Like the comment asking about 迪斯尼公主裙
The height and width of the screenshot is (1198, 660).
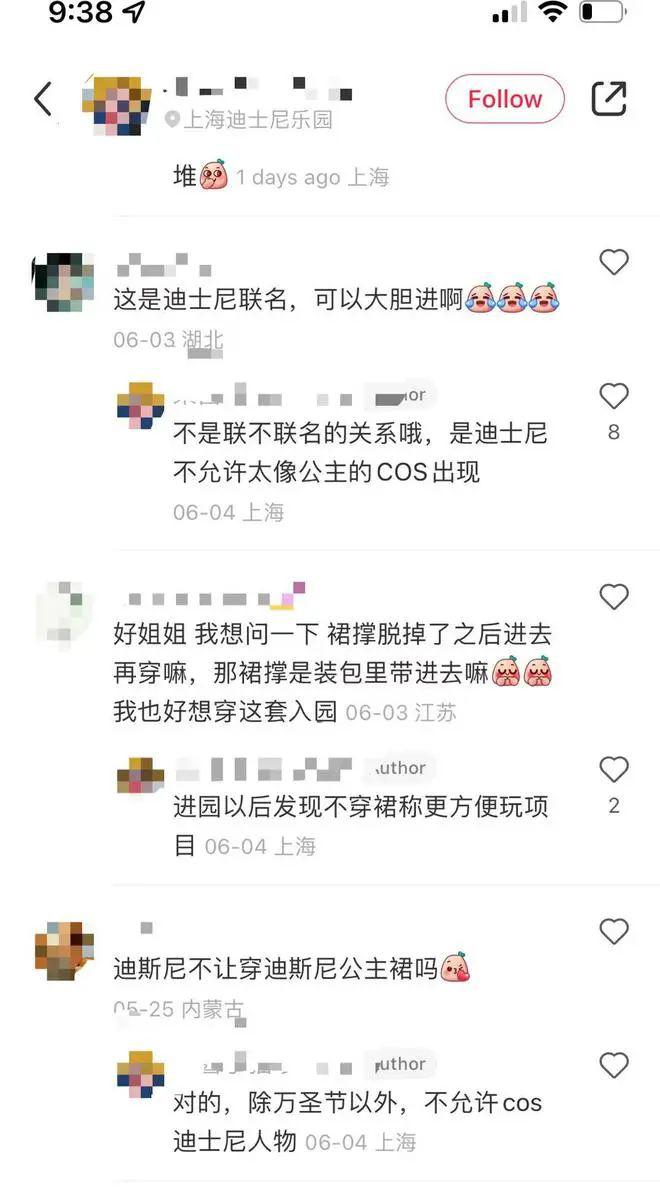coord(613,932)
